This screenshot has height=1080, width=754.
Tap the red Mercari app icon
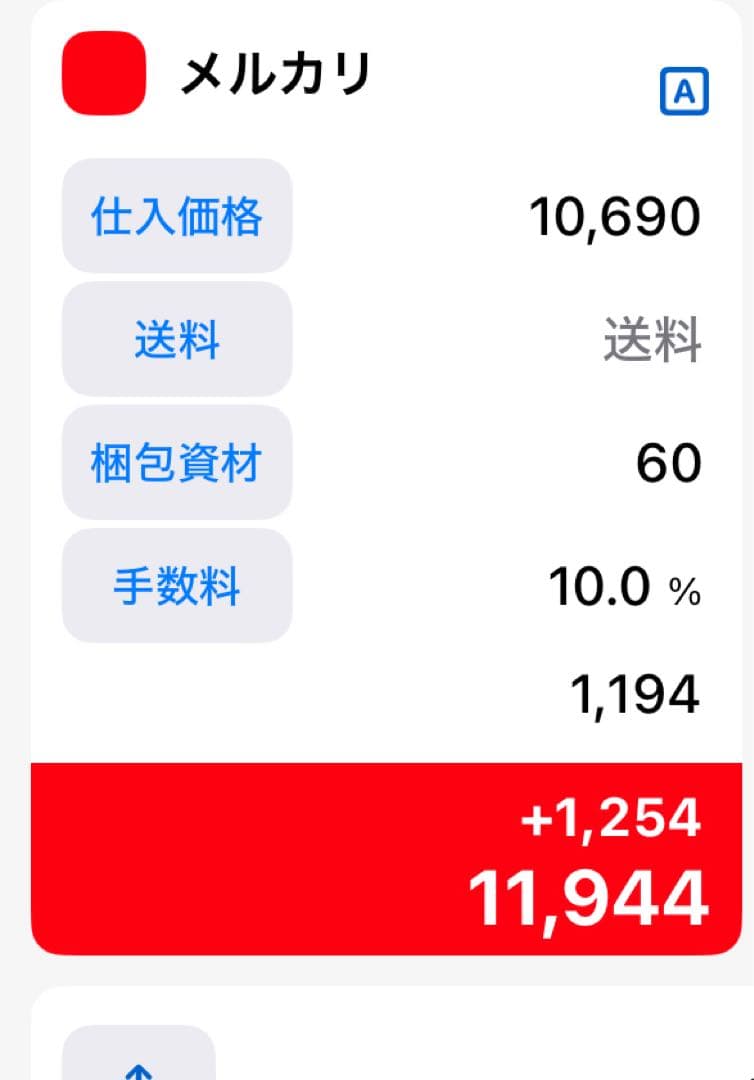coord(103,75)
